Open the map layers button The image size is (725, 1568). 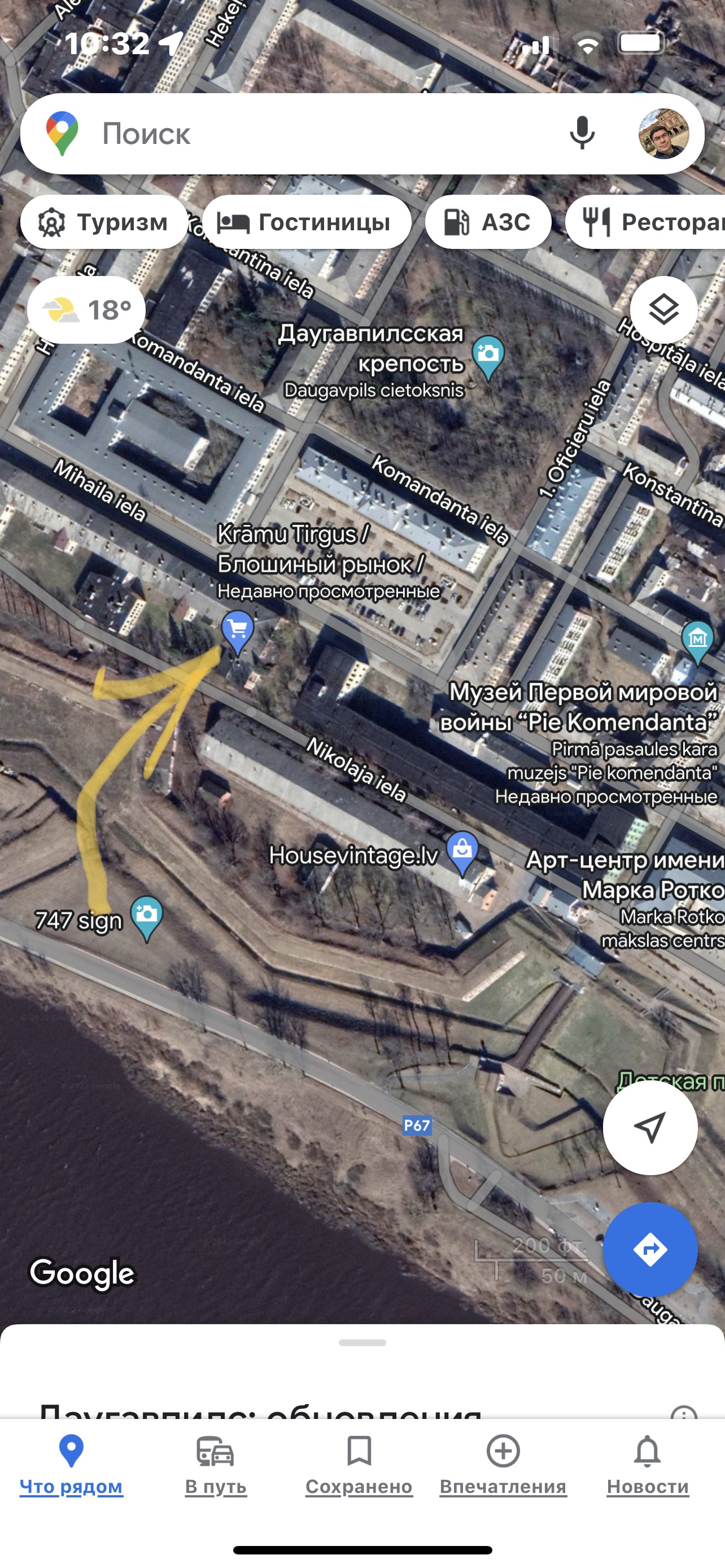tap(663, 310)
